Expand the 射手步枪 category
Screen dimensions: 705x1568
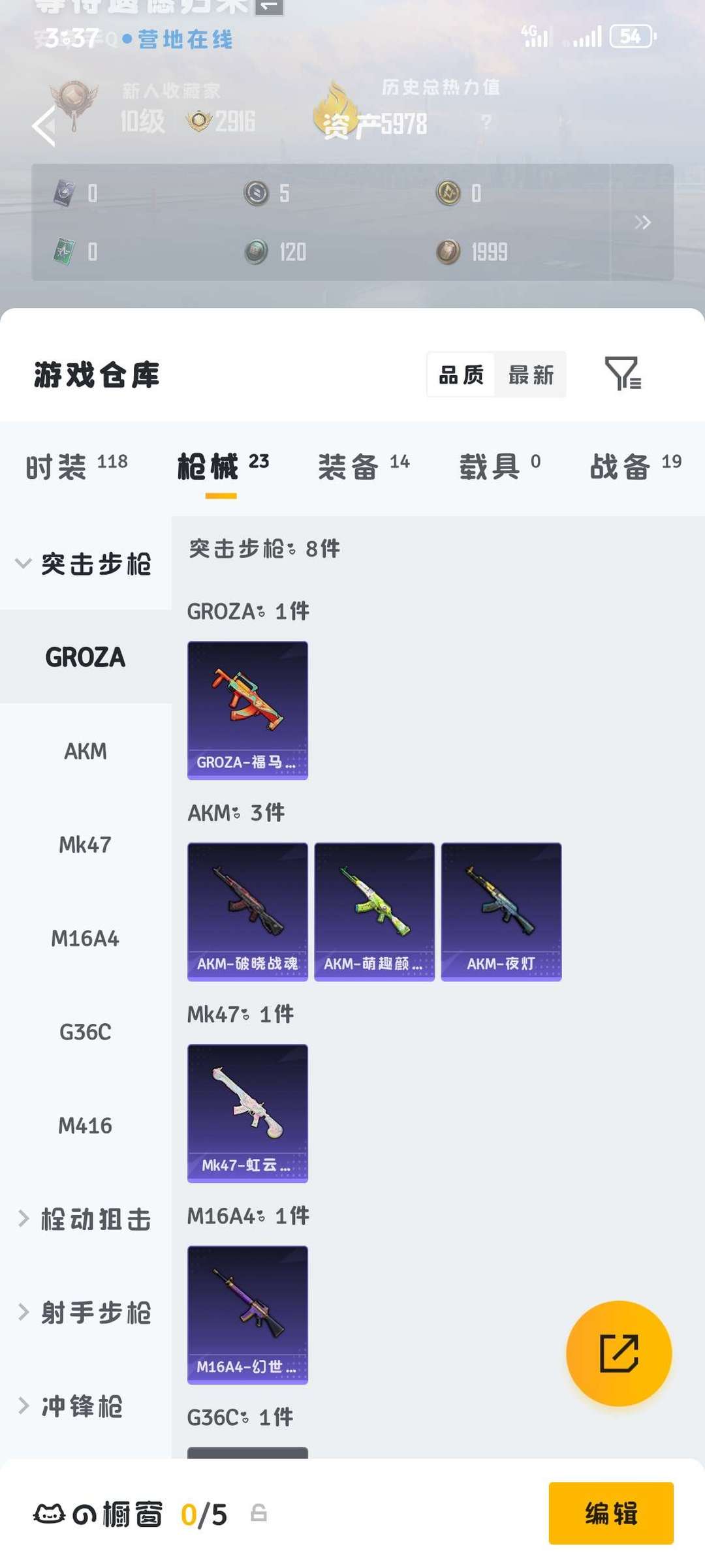85,1312
